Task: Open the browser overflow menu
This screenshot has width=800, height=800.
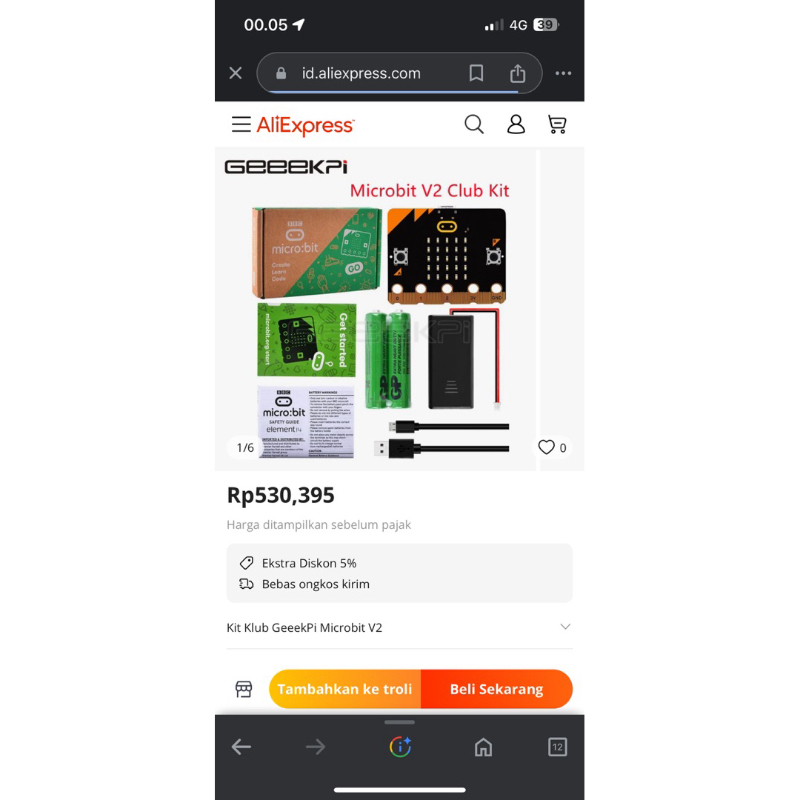Action: click(x=563, y=73)
